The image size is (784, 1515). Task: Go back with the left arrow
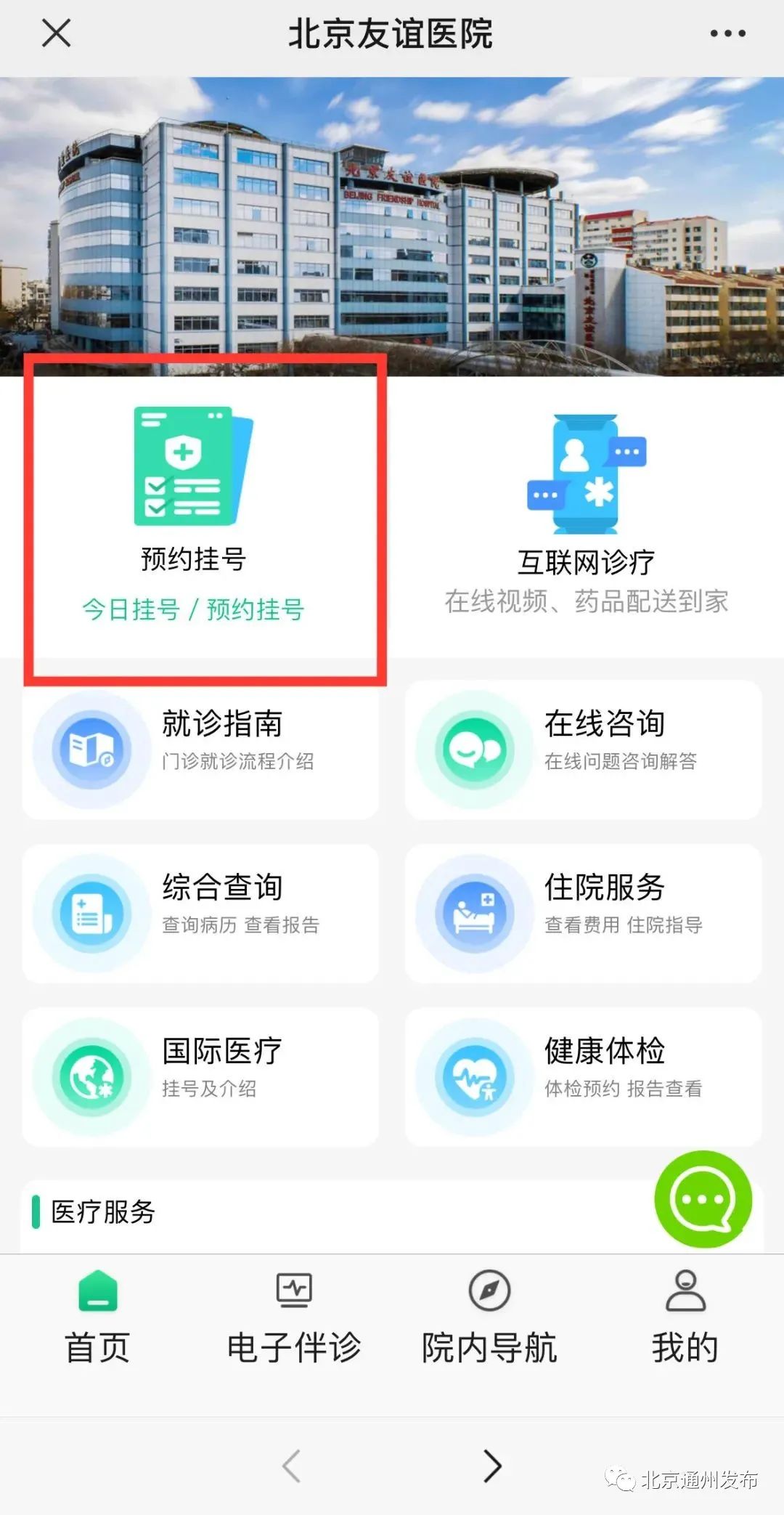(x=292, y=1466)
